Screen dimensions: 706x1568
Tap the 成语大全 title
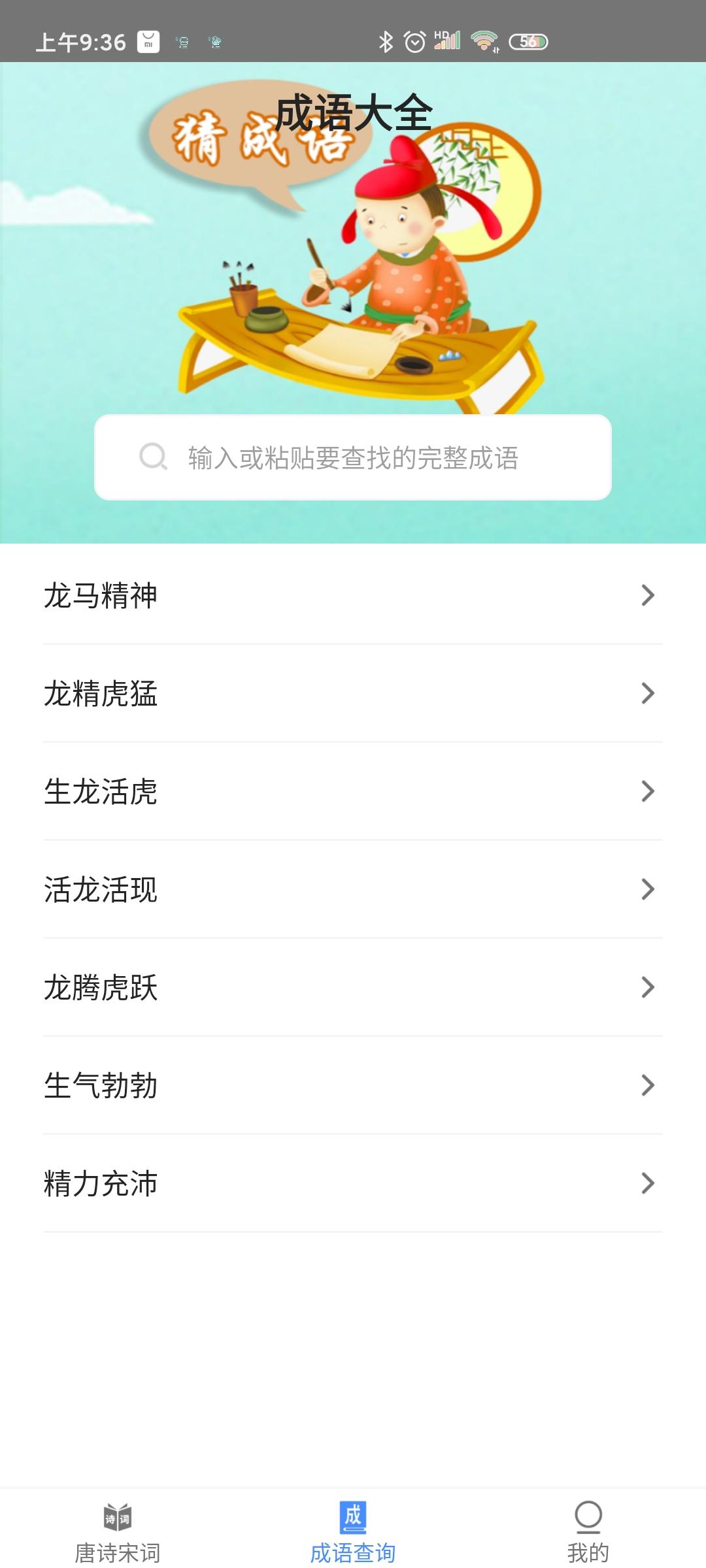tap(353, 112)
